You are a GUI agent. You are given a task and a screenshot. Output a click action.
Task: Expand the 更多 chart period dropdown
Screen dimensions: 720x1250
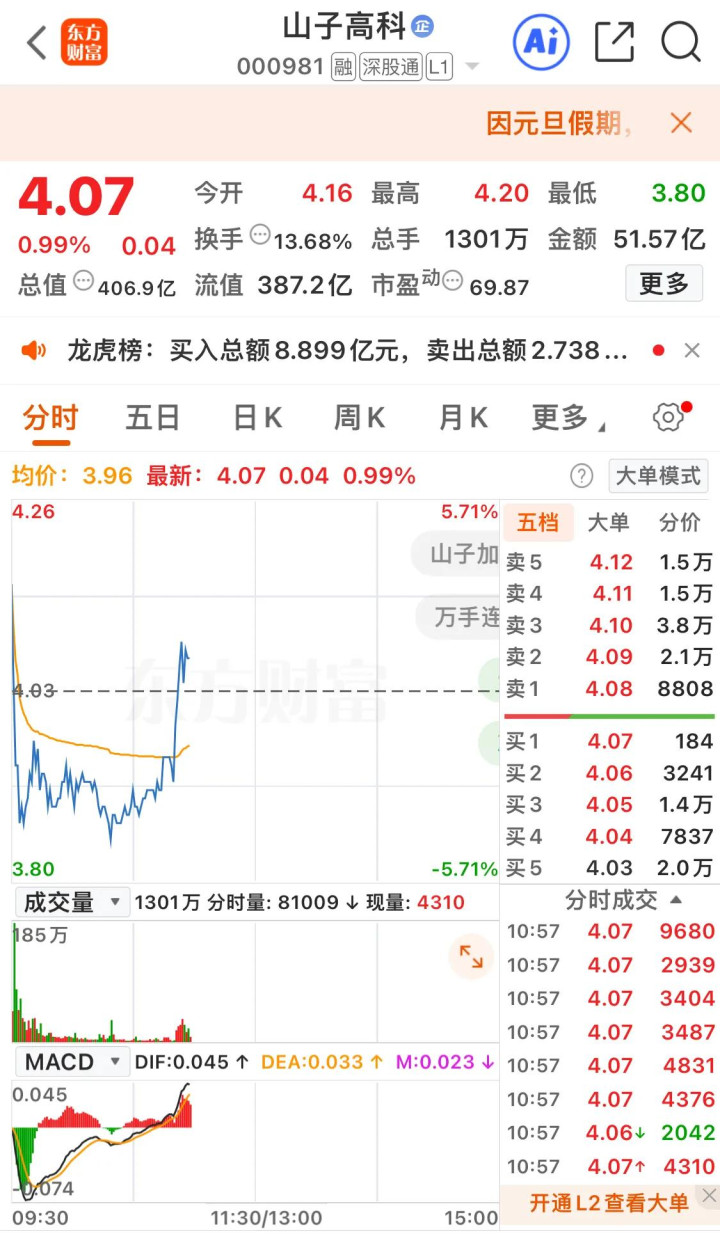[x=566, y=417]
